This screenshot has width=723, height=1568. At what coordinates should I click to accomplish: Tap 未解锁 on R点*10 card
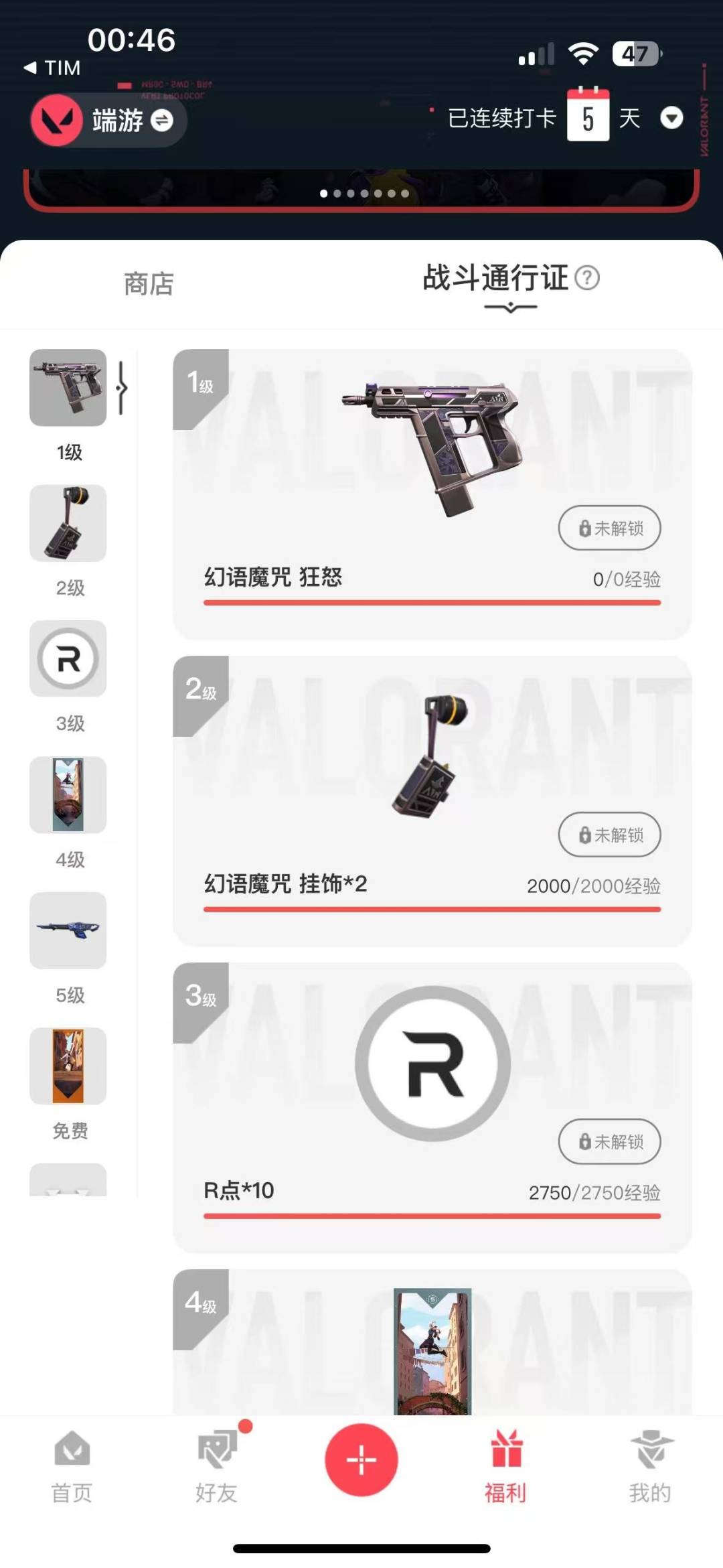(x=609, y=1141)
